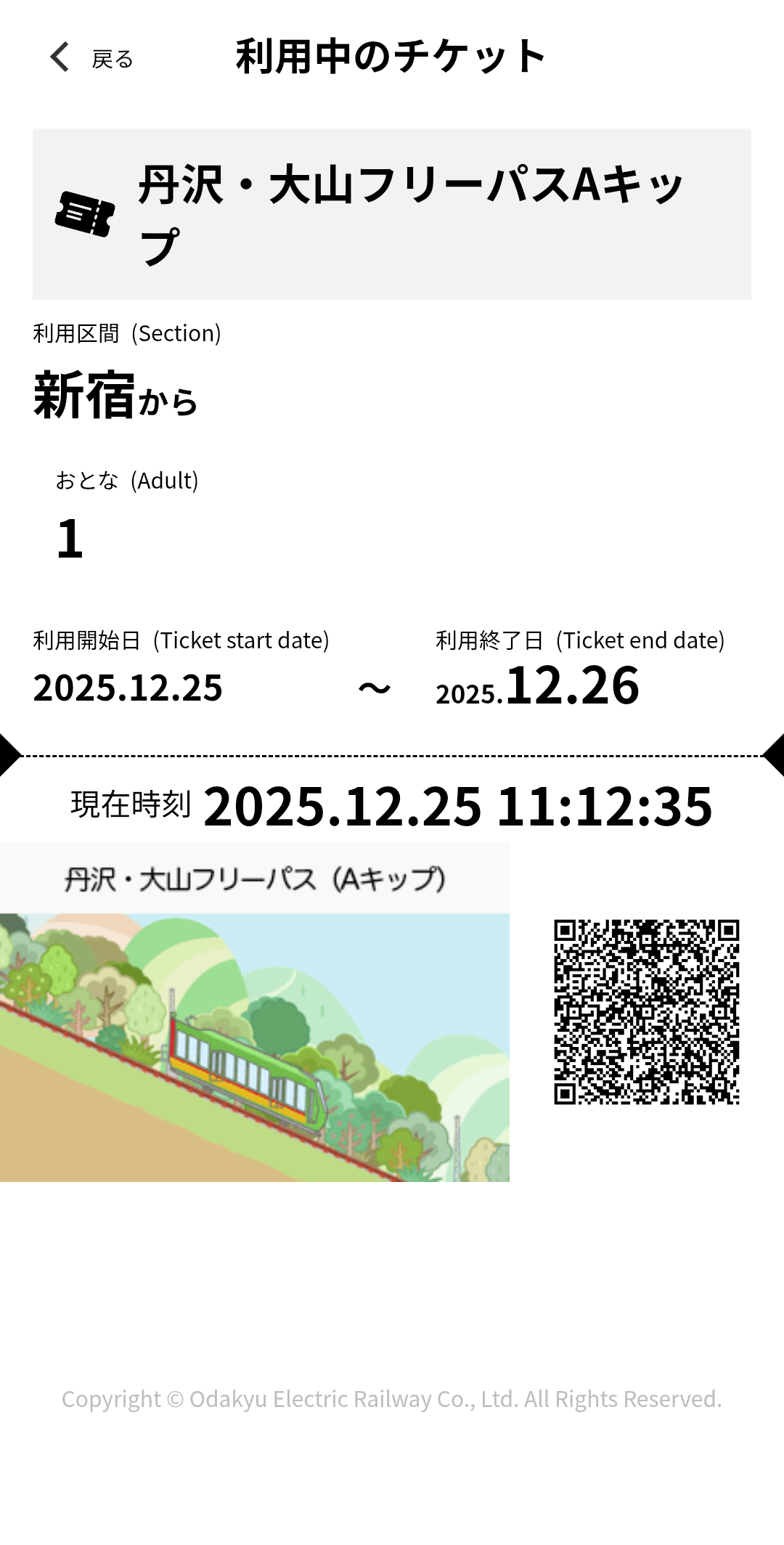Go back with the 戻る button
The width and height of the screenshot is (784, 1545).
click(91, 58)
